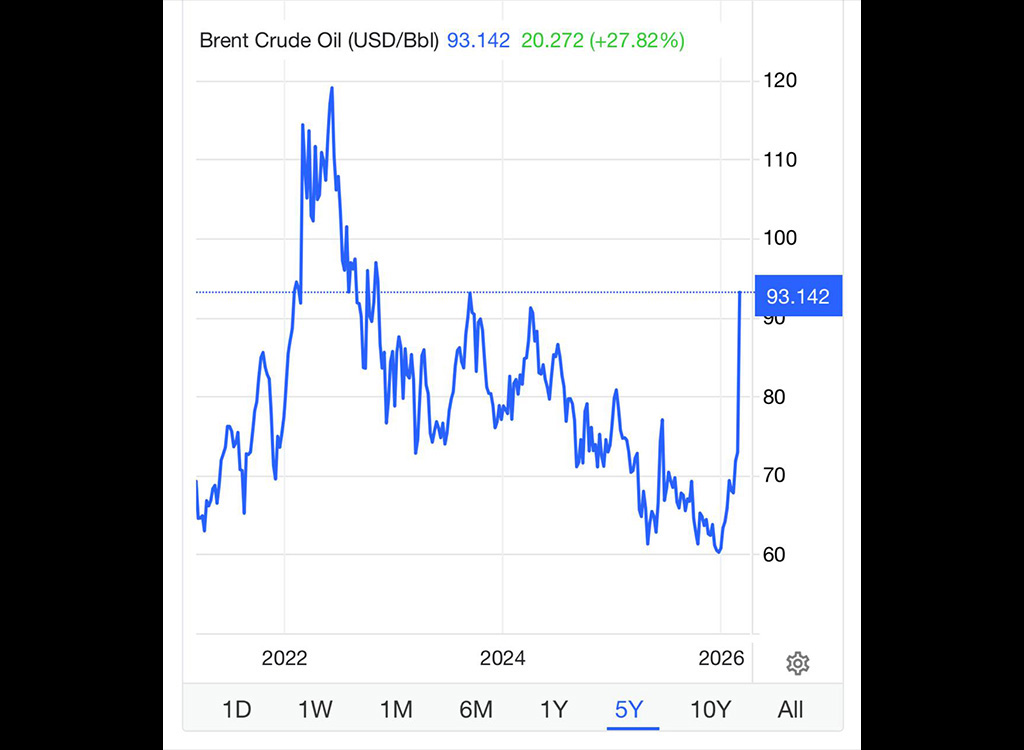Change the range to 6M
The height and width of the screenshot is (750, 1024).
476,710
